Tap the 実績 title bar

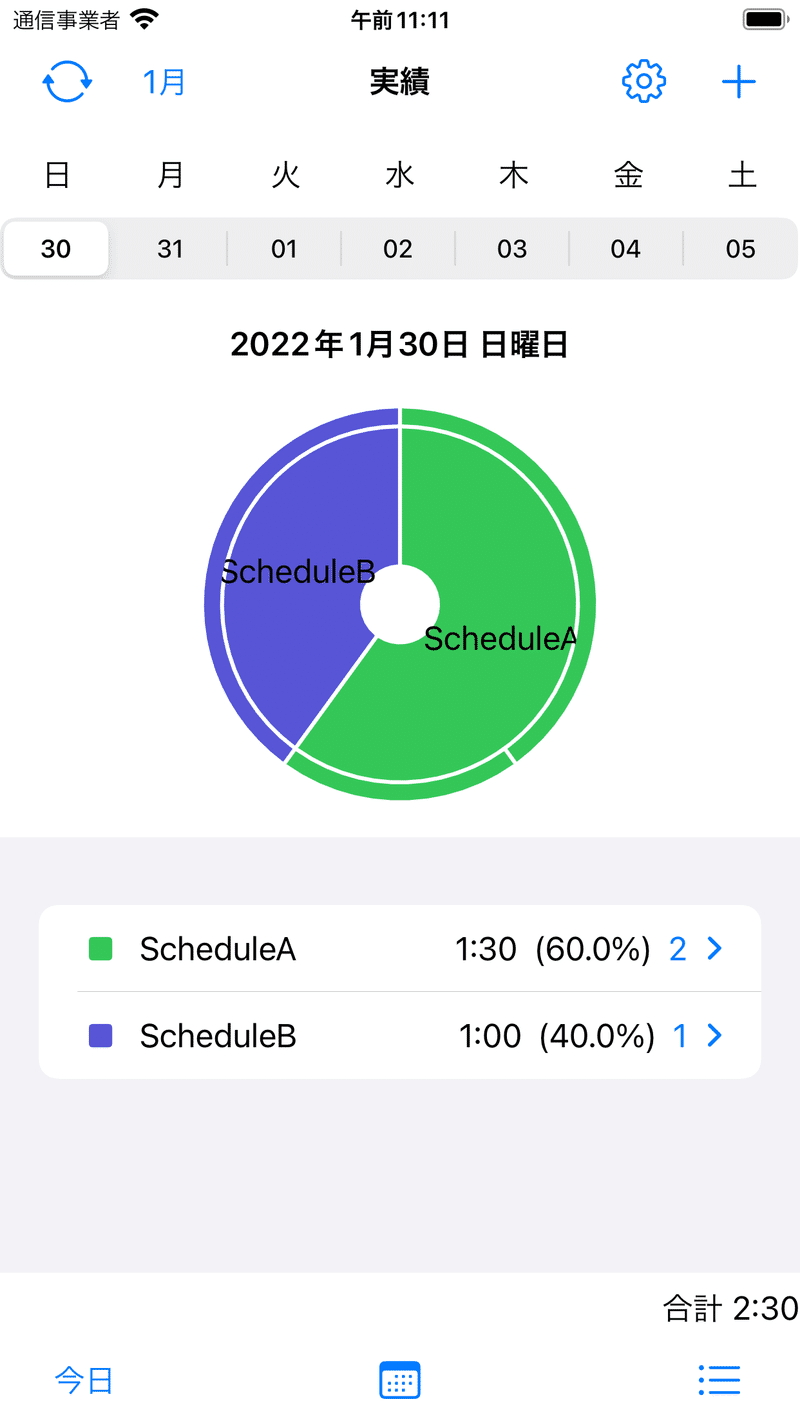[x=399, y=82]
